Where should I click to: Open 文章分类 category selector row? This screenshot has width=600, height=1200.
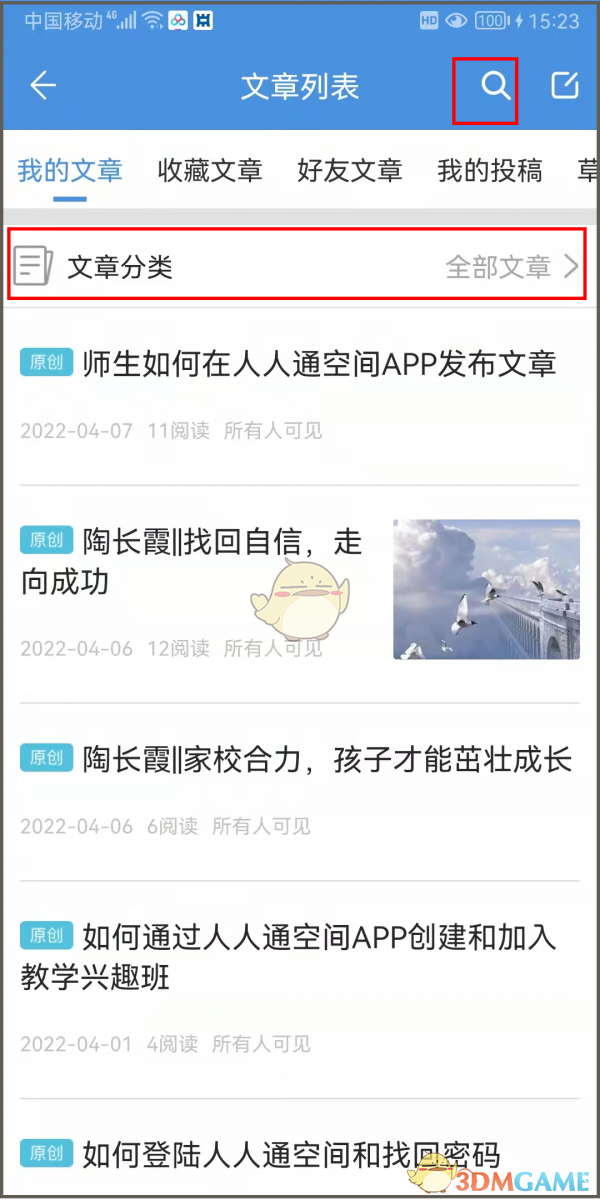pos(296,266)
